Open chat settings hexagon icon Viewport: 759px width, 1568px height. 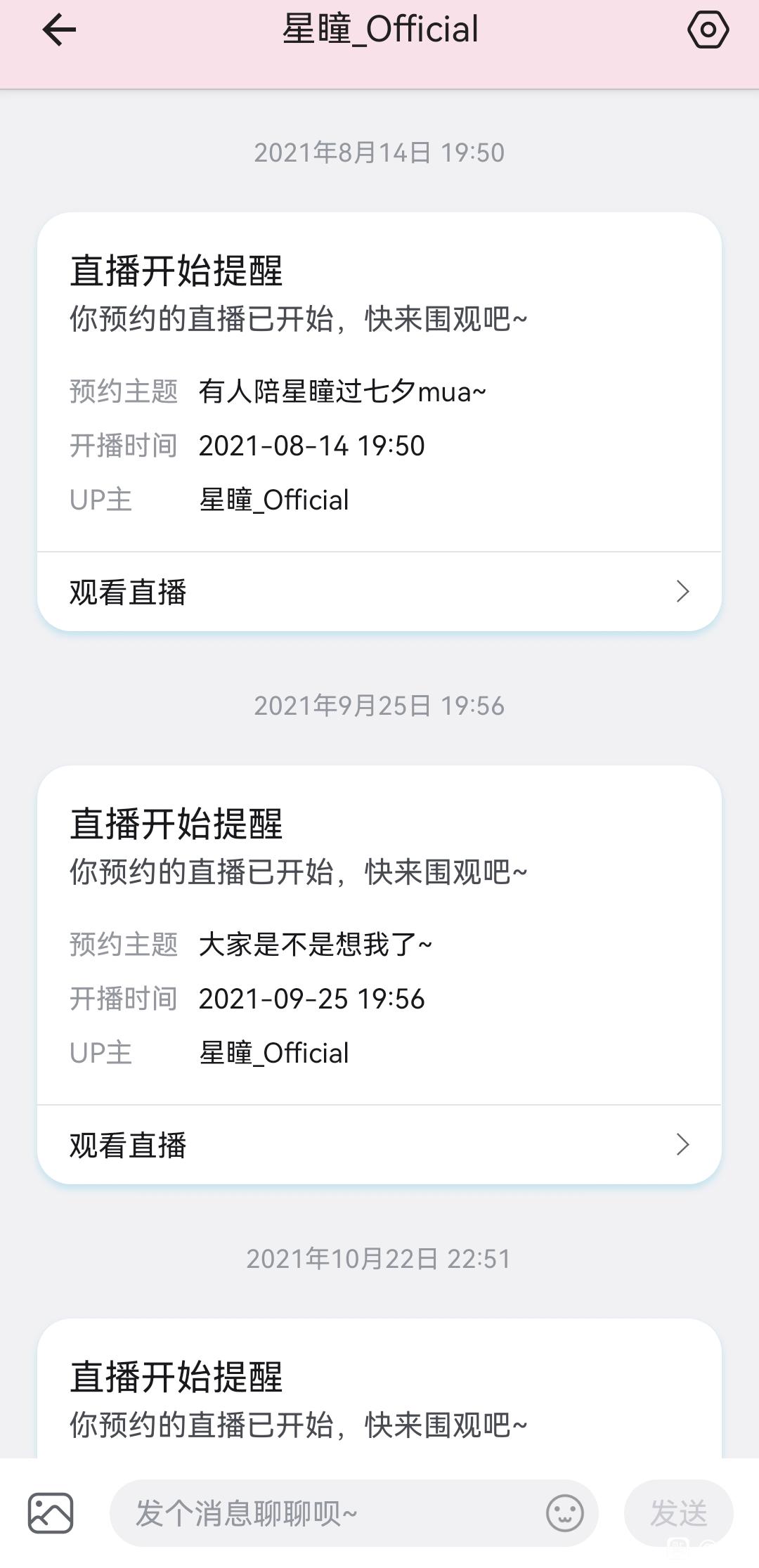pos(707,30)
